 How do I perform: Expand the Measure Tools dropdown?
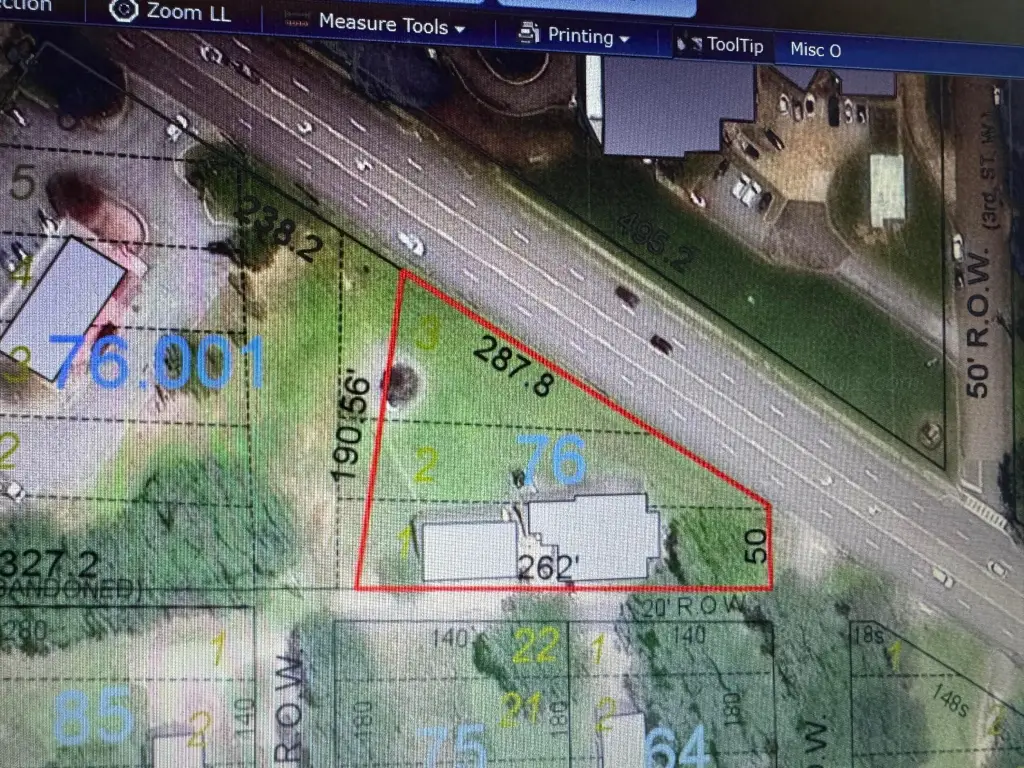[377, 23]
